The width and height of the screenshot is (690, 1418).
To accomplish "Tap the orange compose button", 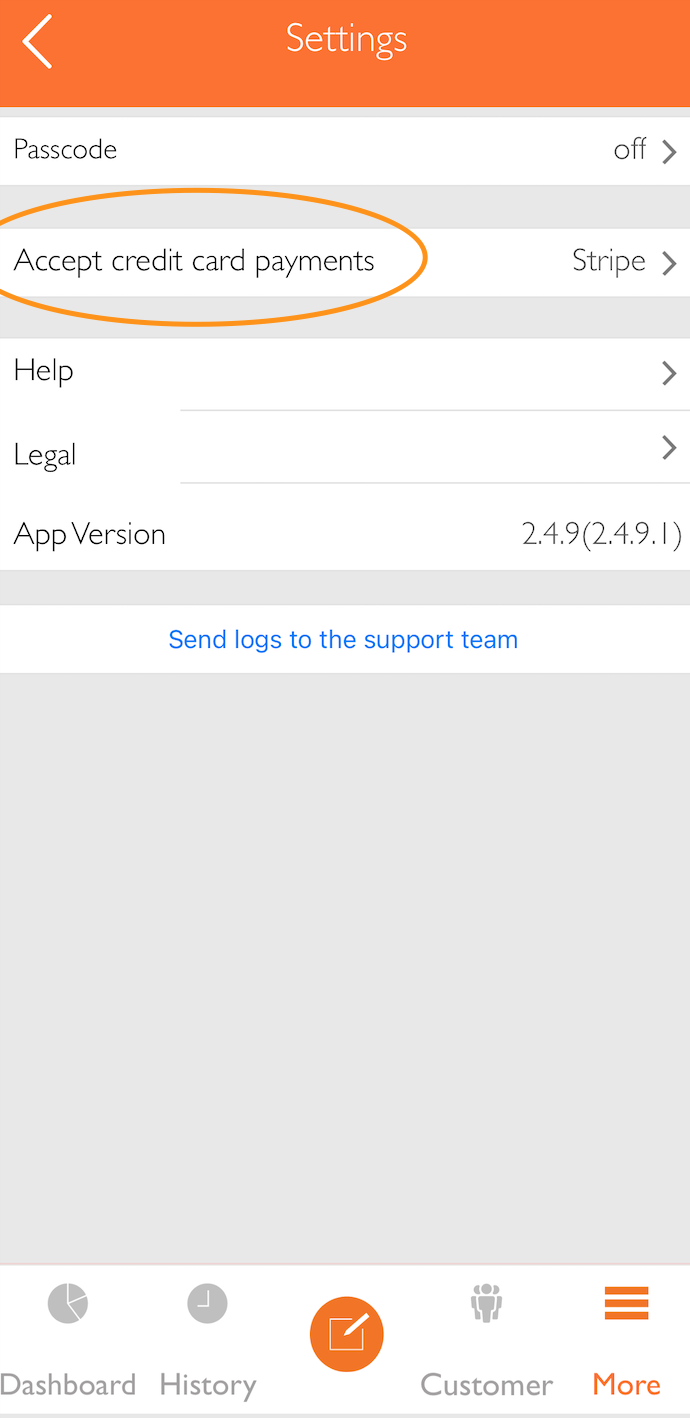I will [346, 1334].
